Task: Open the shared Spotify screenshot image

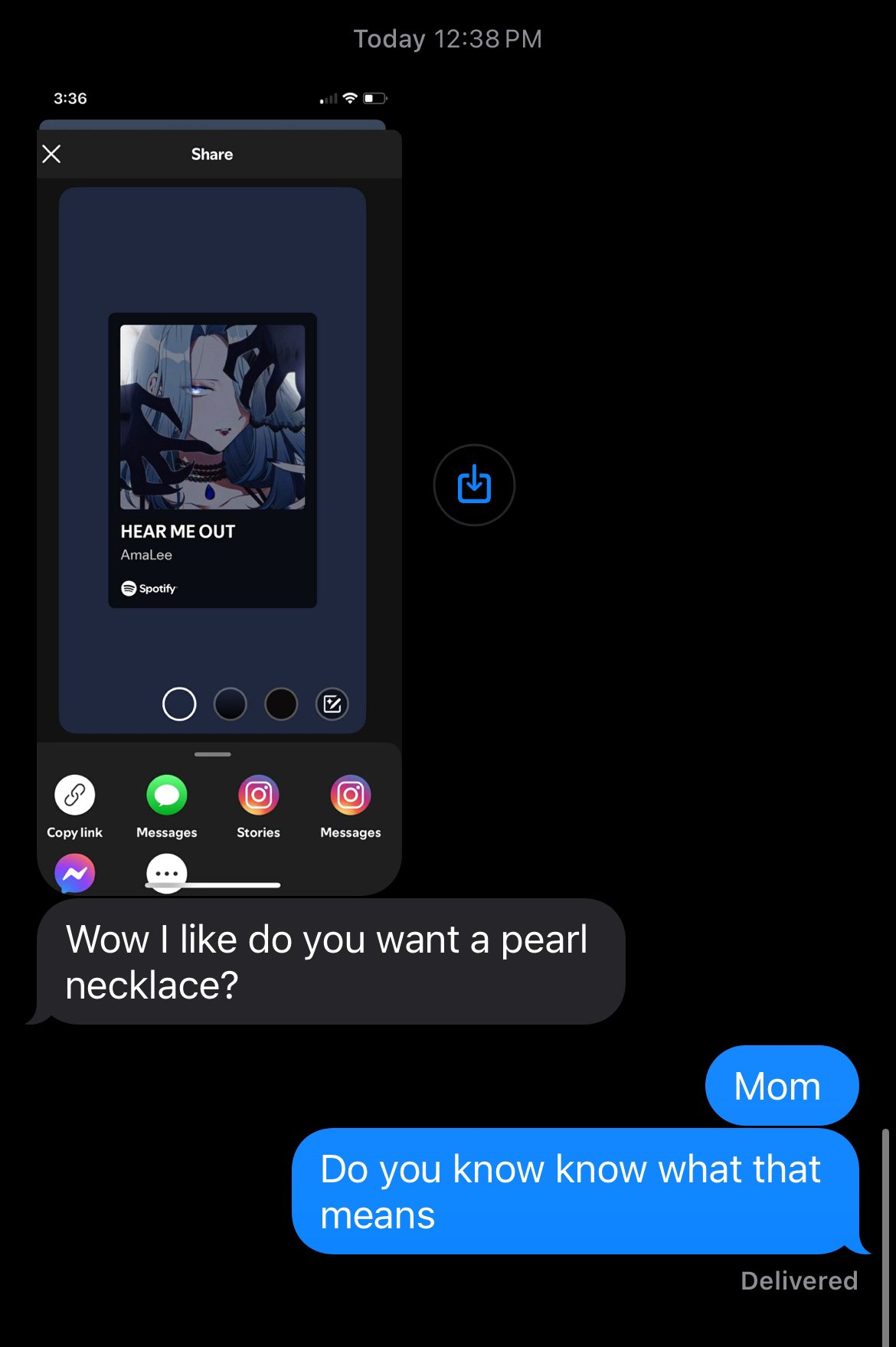Action: pos(219,490)
